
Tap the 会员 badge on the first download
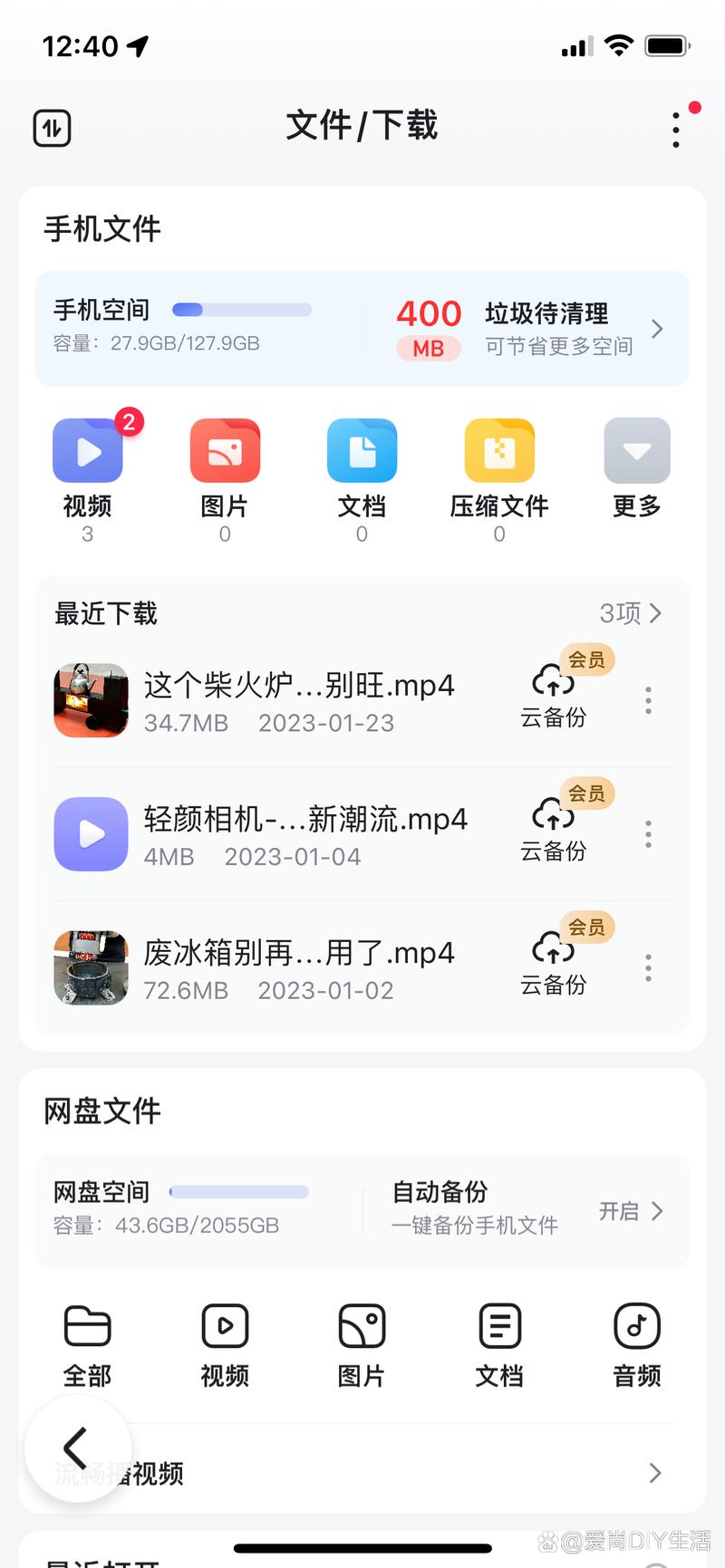[586, 659]
